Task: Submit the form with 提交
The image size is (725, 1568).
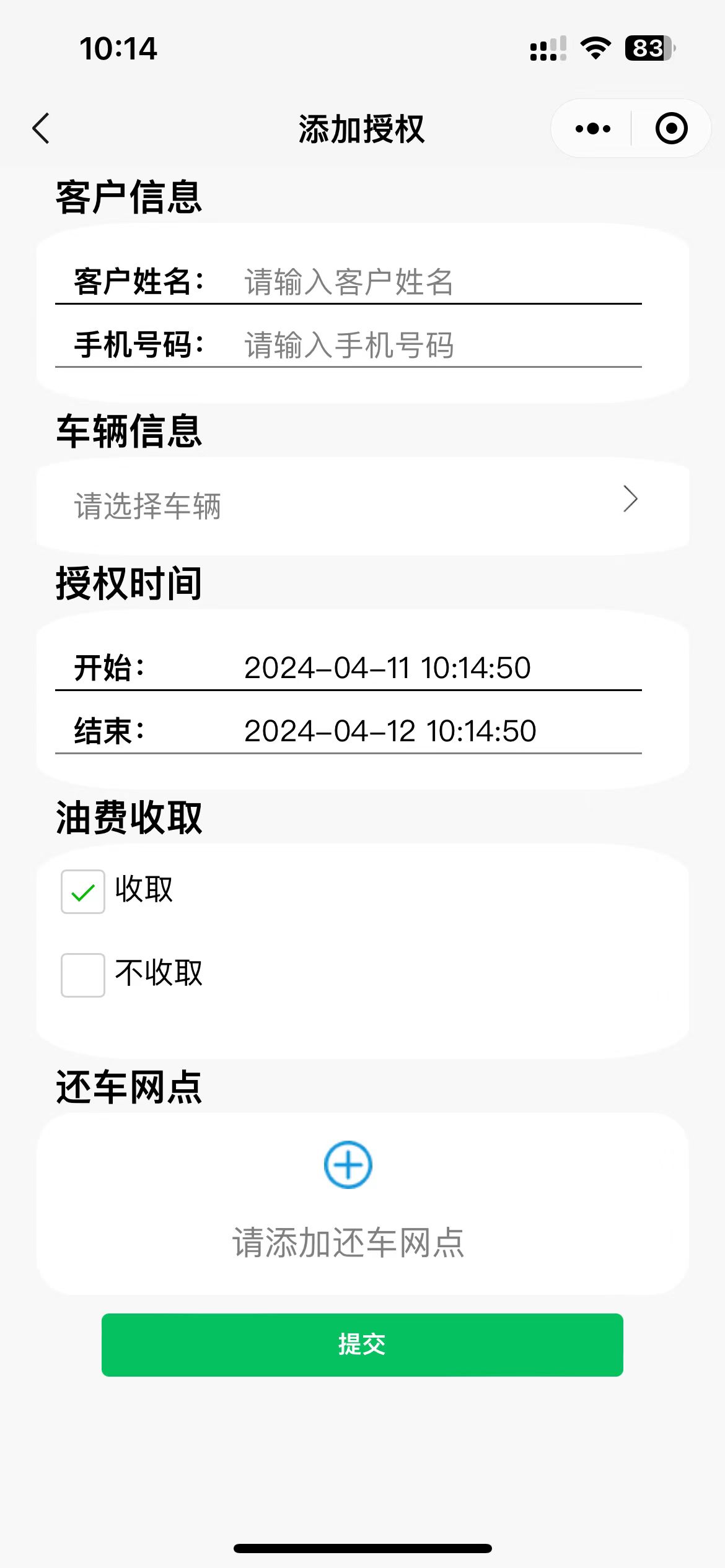Action: 362,1345
